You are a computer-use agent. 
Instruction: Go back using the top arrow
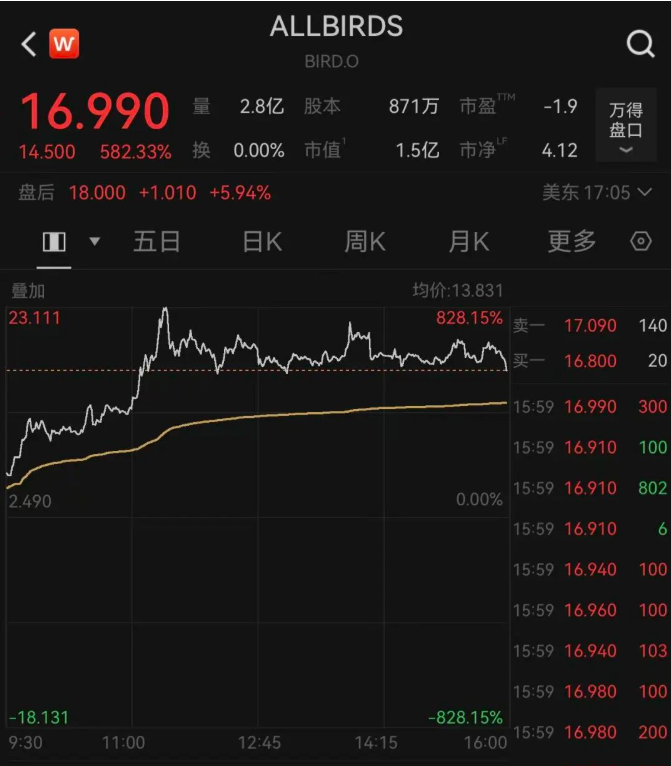(x=28, y=43)
